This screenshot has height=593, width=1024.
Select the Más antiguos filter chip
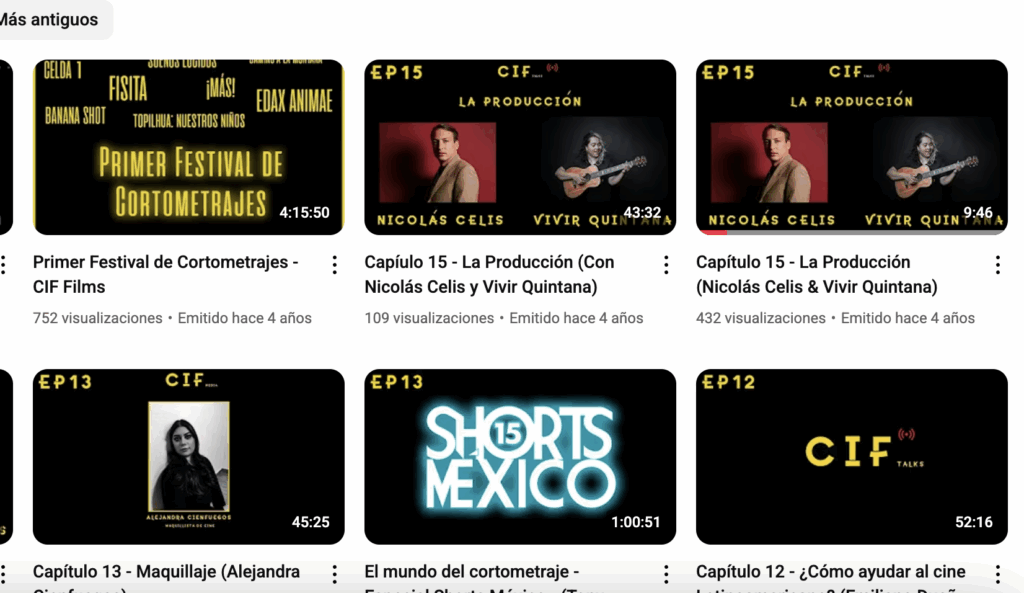[50, 19]
